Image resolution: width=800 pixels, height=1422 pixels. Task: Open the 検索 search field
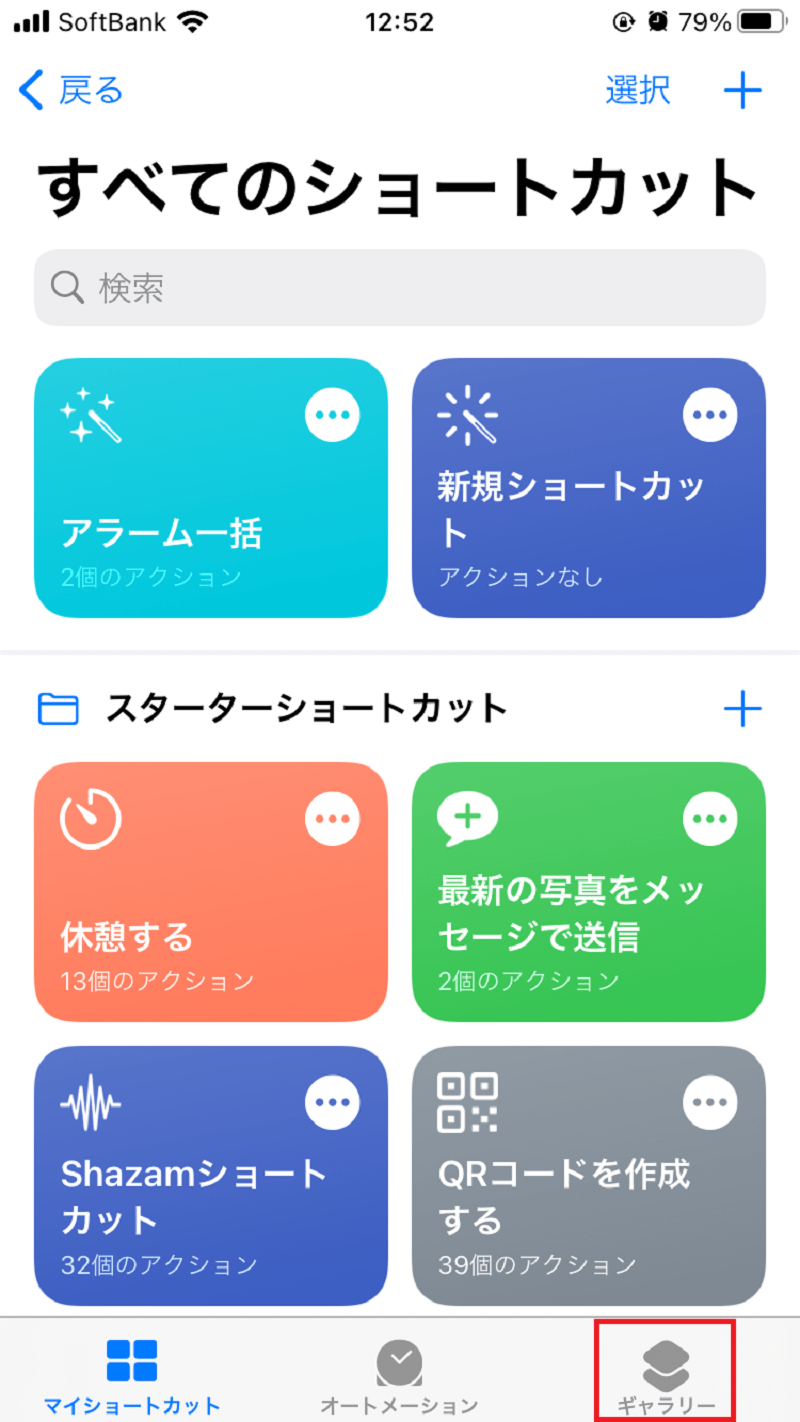pyautogui.click(x=400, y=288)
